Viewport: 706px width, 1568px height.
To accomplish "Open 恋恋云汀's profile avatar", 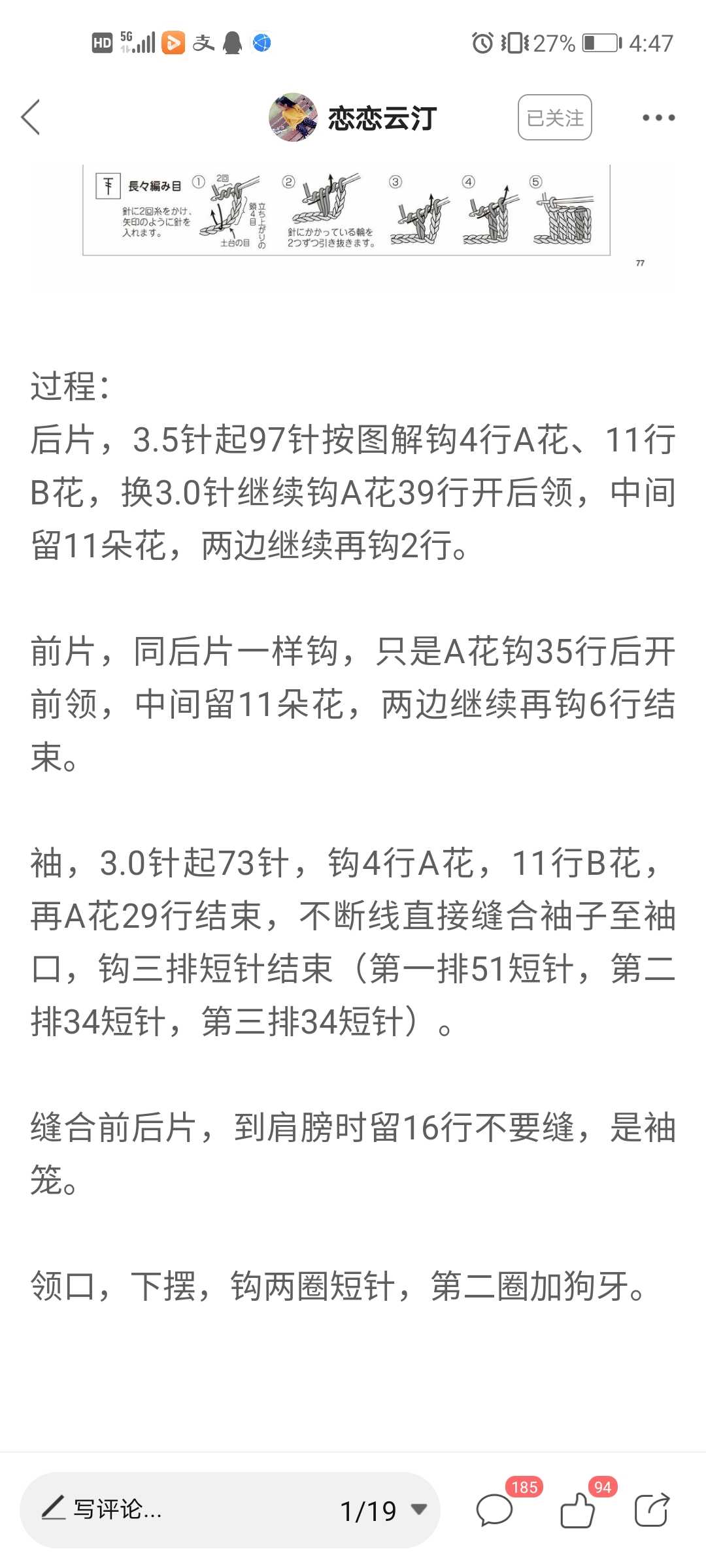I will (x=293, y=118).
